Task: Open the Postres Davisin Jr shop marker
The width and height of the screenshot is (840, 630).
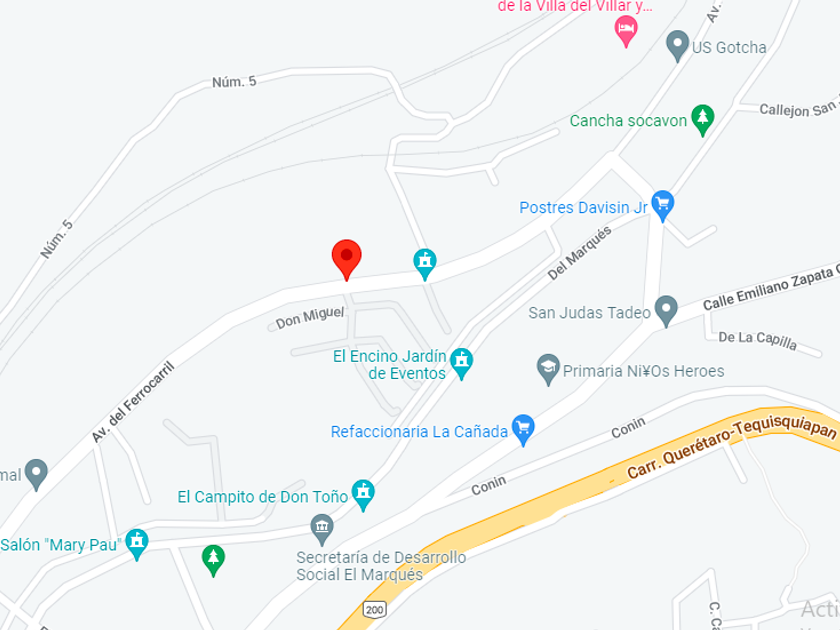Action: click(x=663, y=206)
